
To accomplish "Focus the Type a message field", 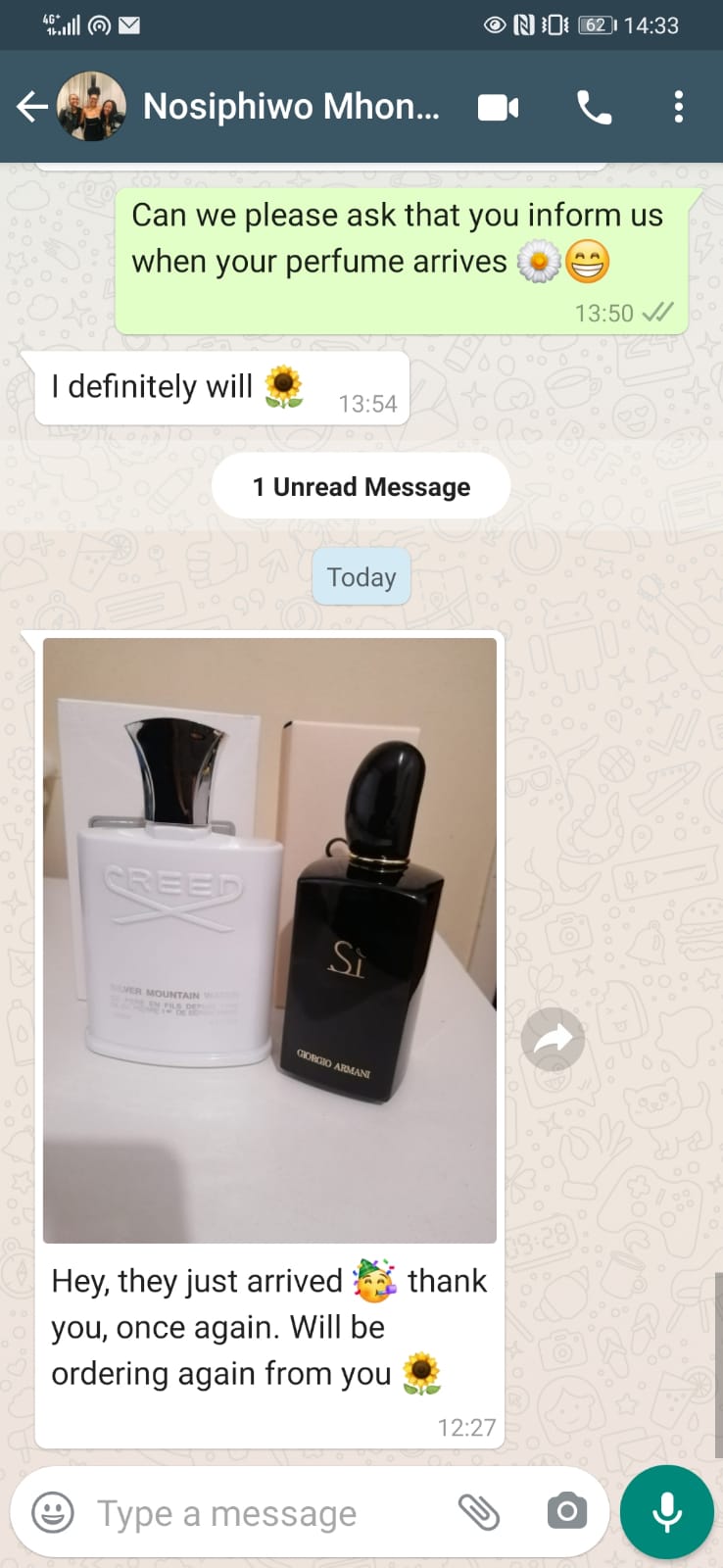I will click(265, 1513).
